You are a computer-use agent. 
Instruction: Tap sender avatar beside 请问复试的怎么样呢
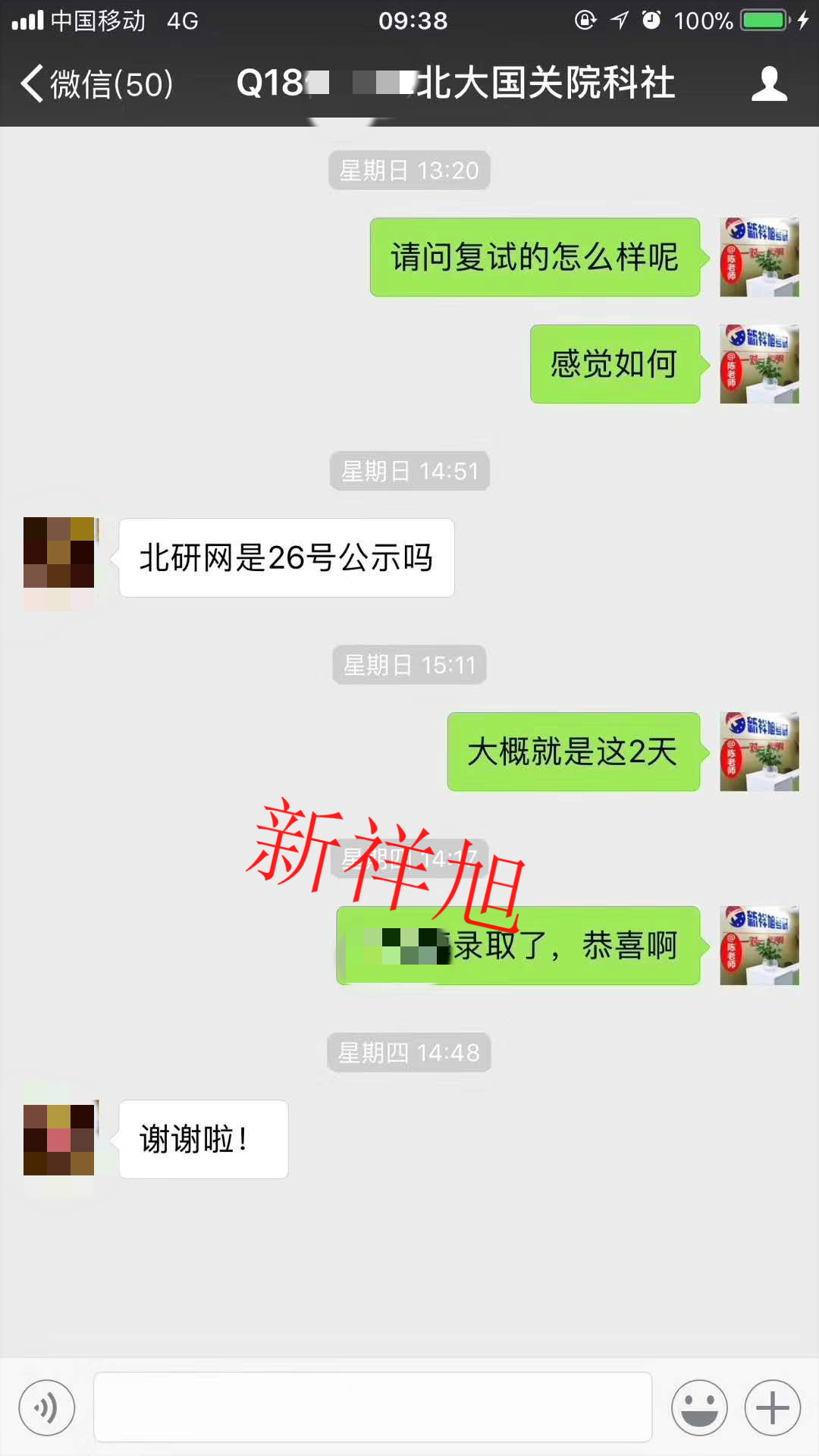point(759,257)
